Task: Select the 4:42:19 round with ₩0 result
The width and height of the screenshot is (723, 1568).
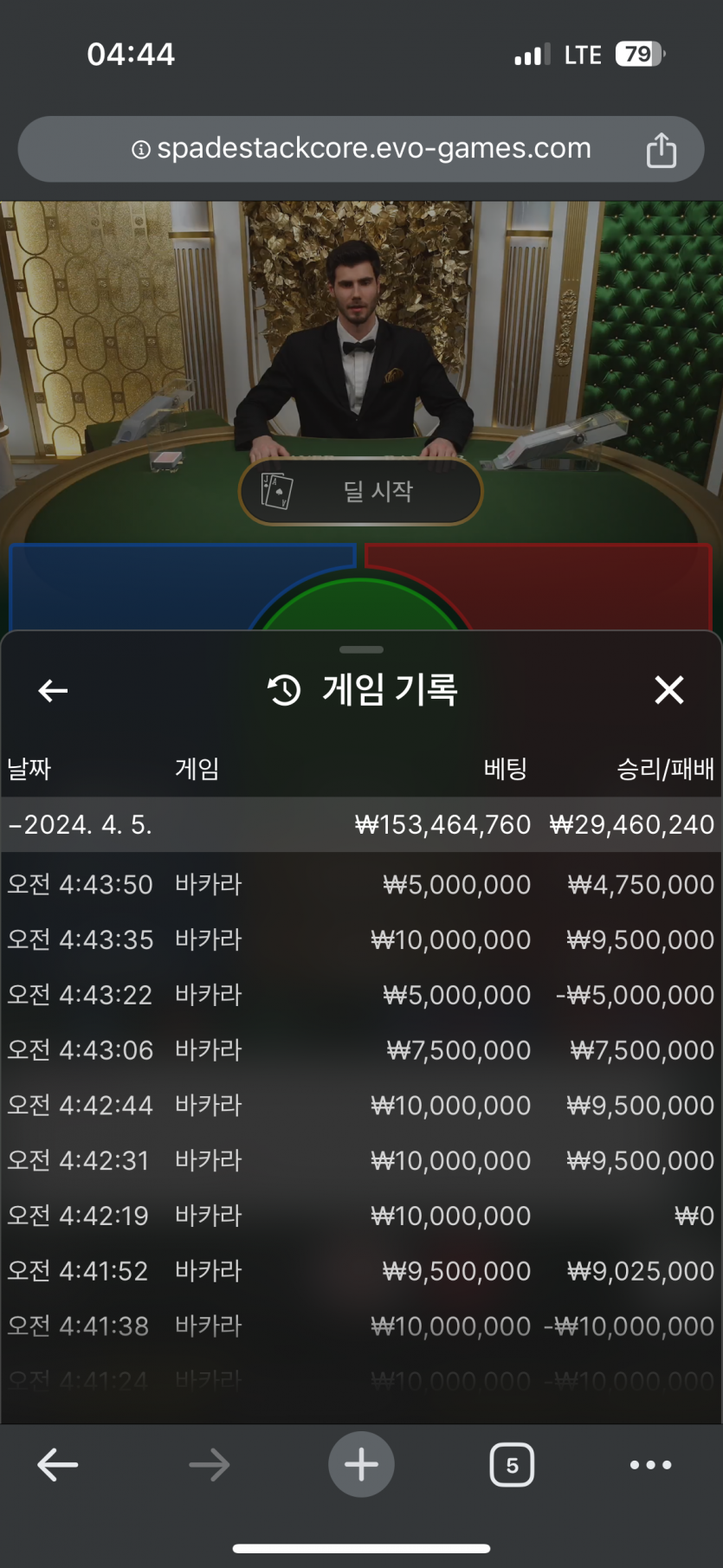Action: point(361,1216)
